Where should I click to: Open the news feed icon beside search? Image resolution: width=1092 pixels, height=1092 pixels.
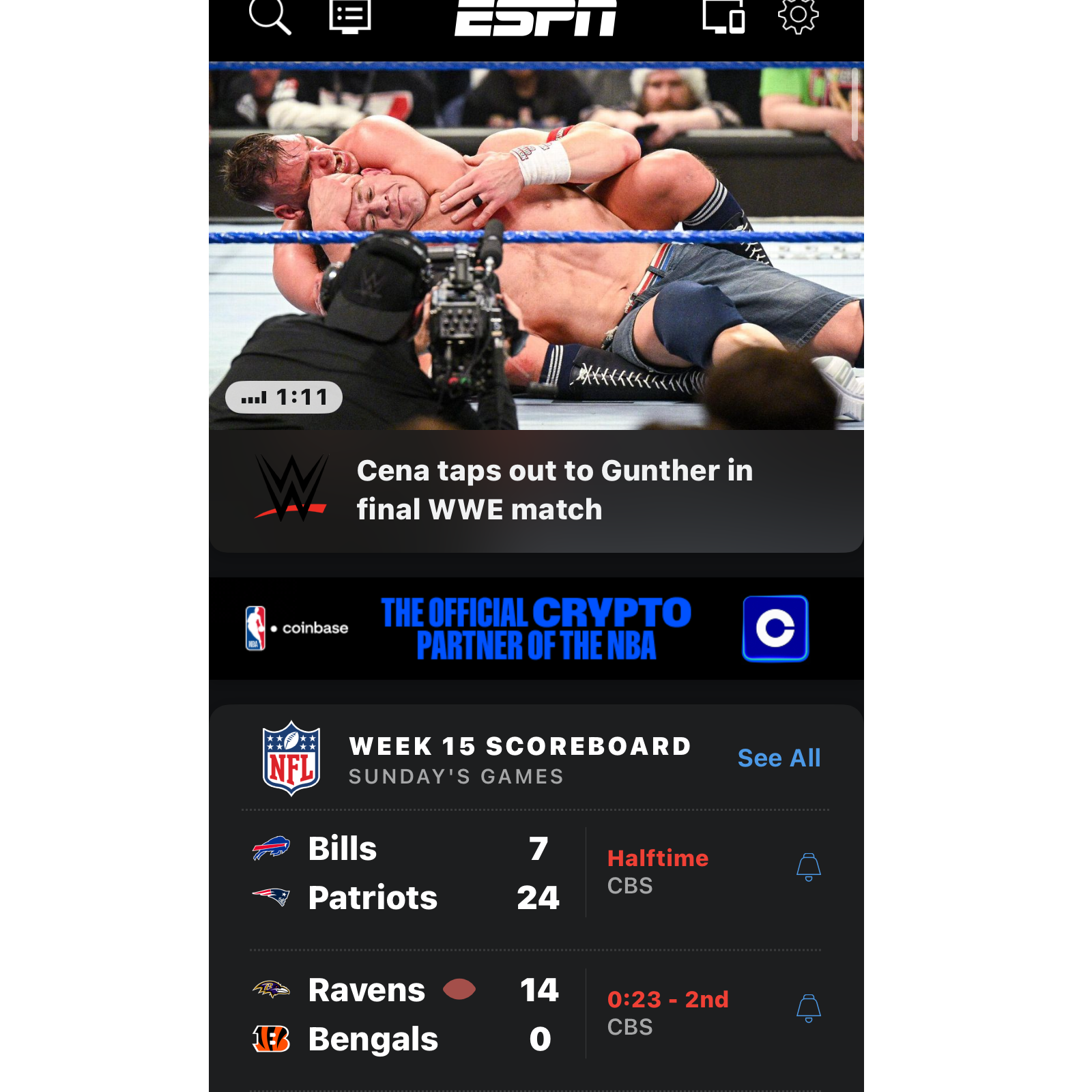(x=350, y=16)
